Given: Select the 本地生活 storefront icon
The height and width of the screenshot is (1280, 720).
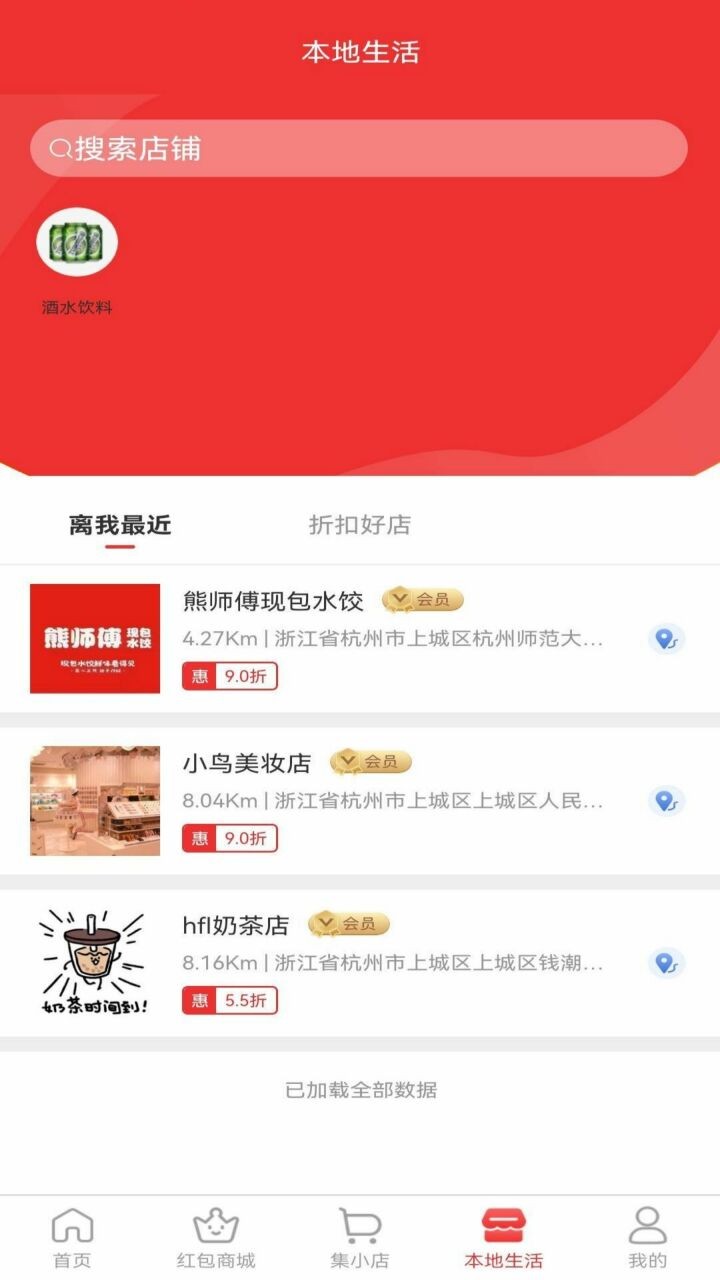Looking at the screenshot, I should (x=503, y=1222).
